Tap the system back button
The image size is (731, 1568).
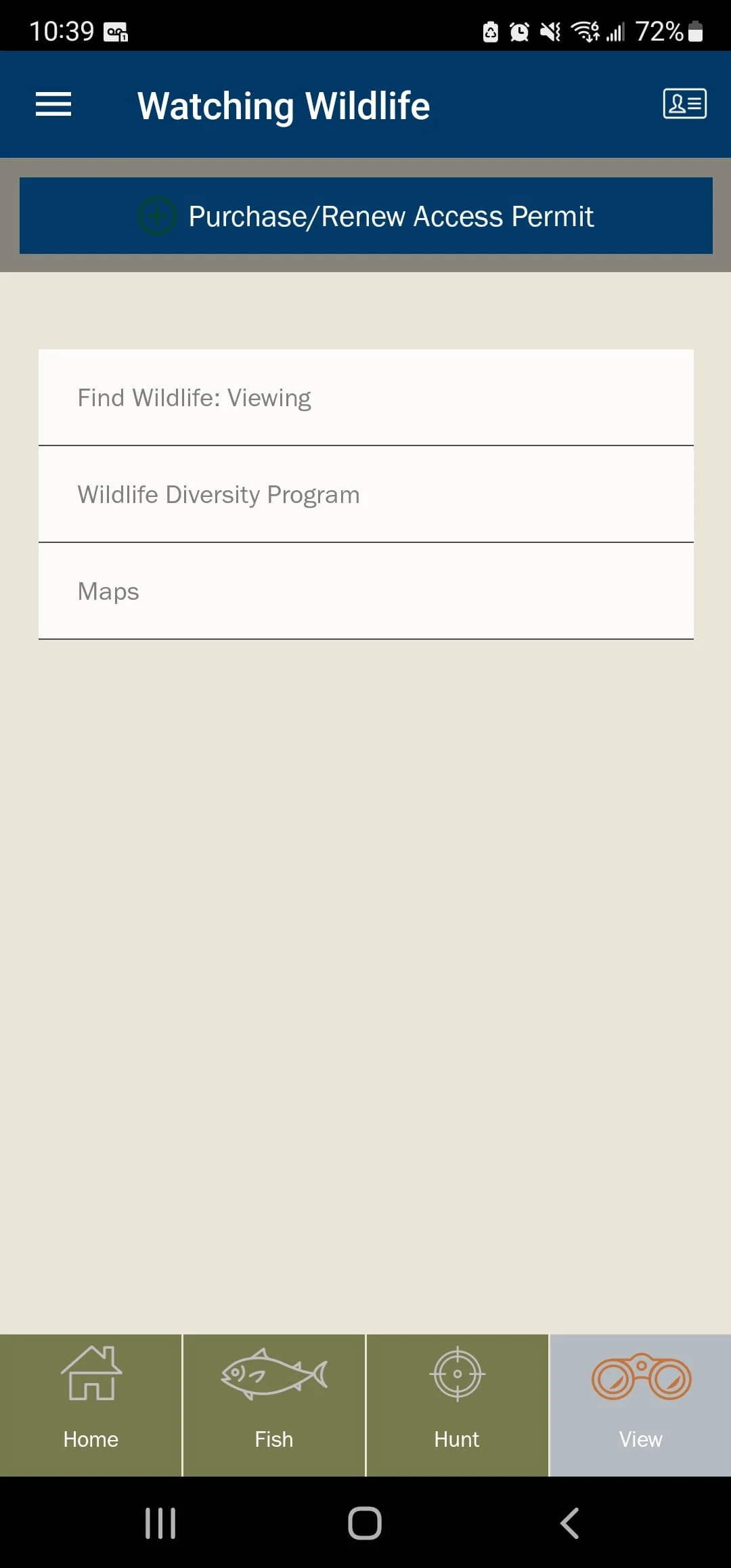[x=569, y=1523]
